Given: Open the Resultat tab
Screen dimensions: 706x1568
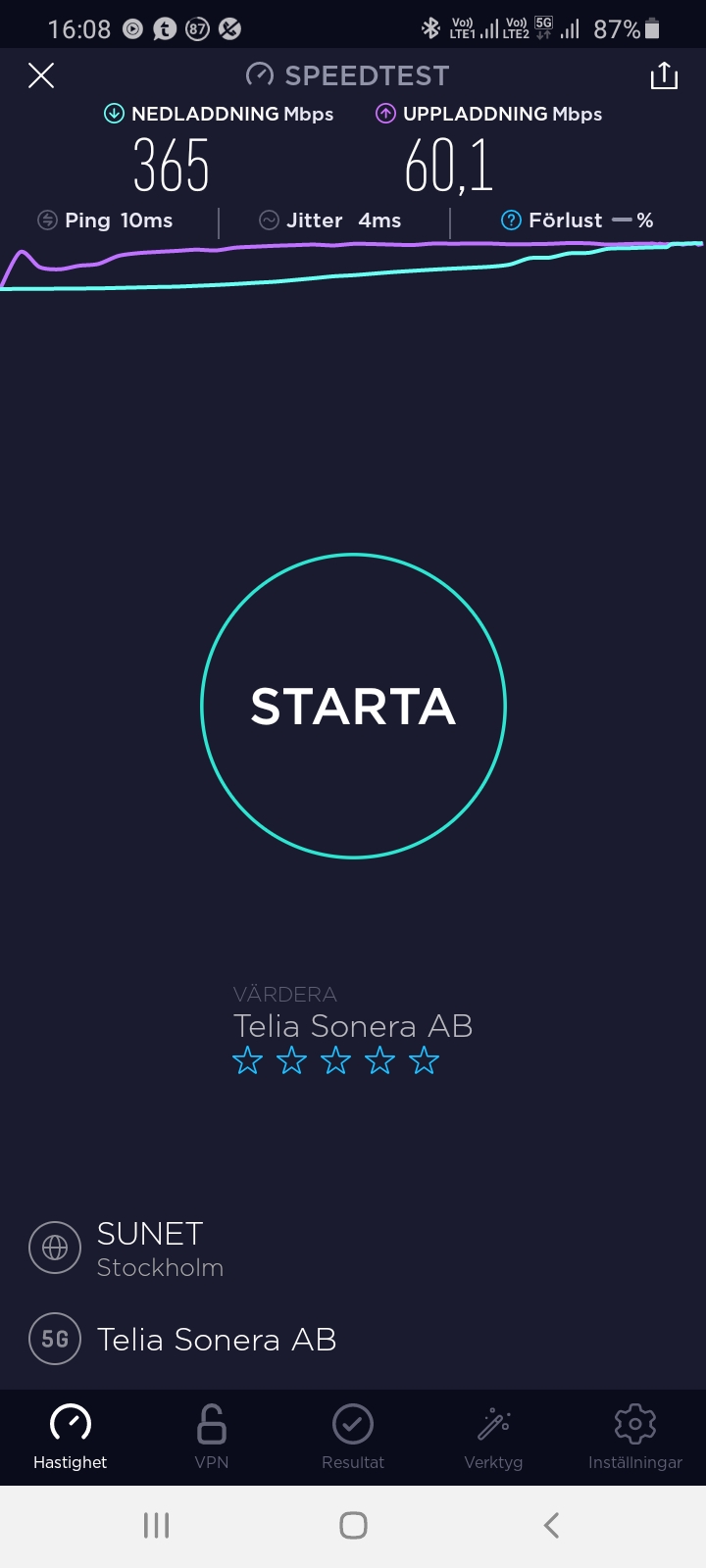Looking at the screenshot, I should point(353,1437).
